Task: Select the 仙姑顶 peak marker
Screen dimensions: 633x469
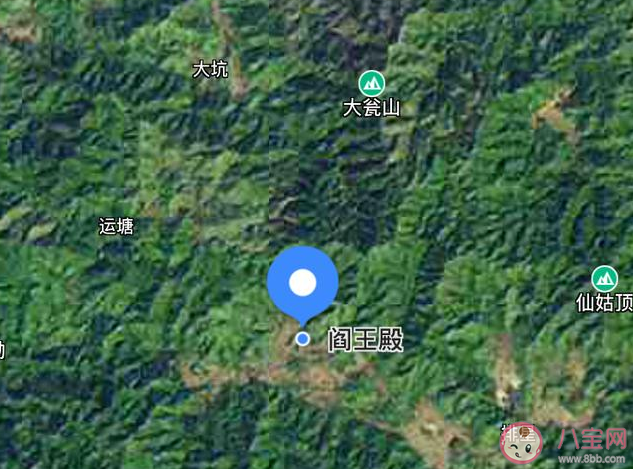Action: point(604,278)
